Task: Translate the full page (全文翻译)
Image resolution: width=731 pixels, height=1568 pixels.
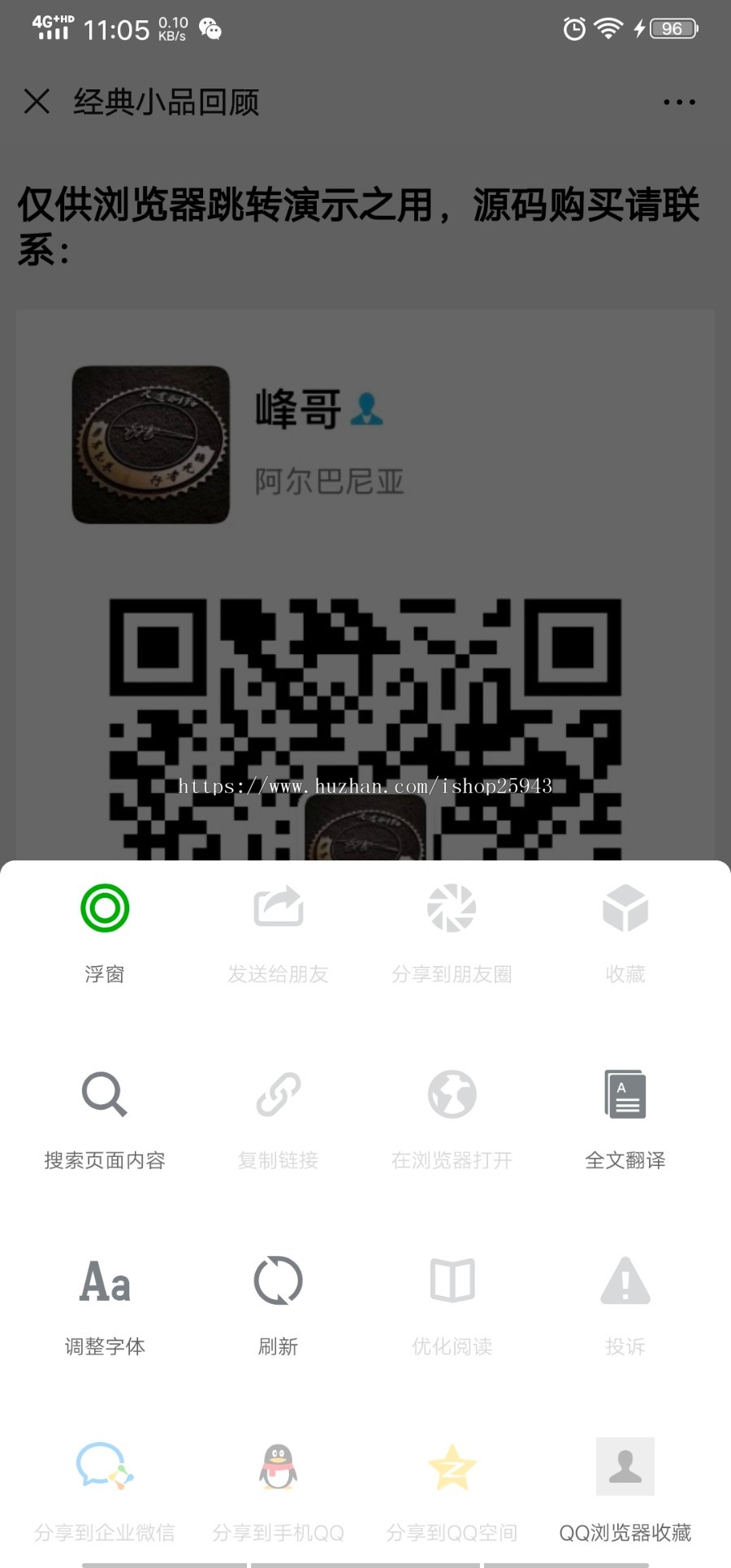Action: pos(624,1113)
